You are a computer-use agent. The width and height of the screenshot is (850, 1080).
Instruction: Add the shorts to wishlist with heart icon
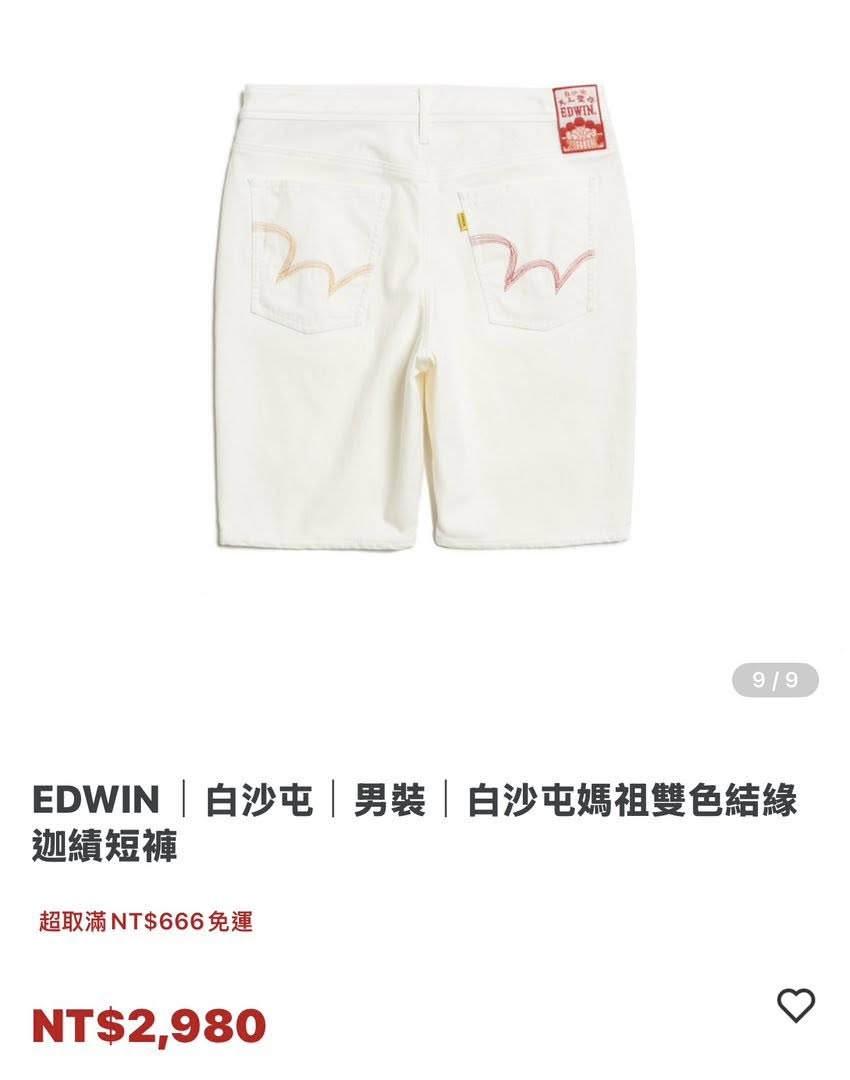point(795,1004)
